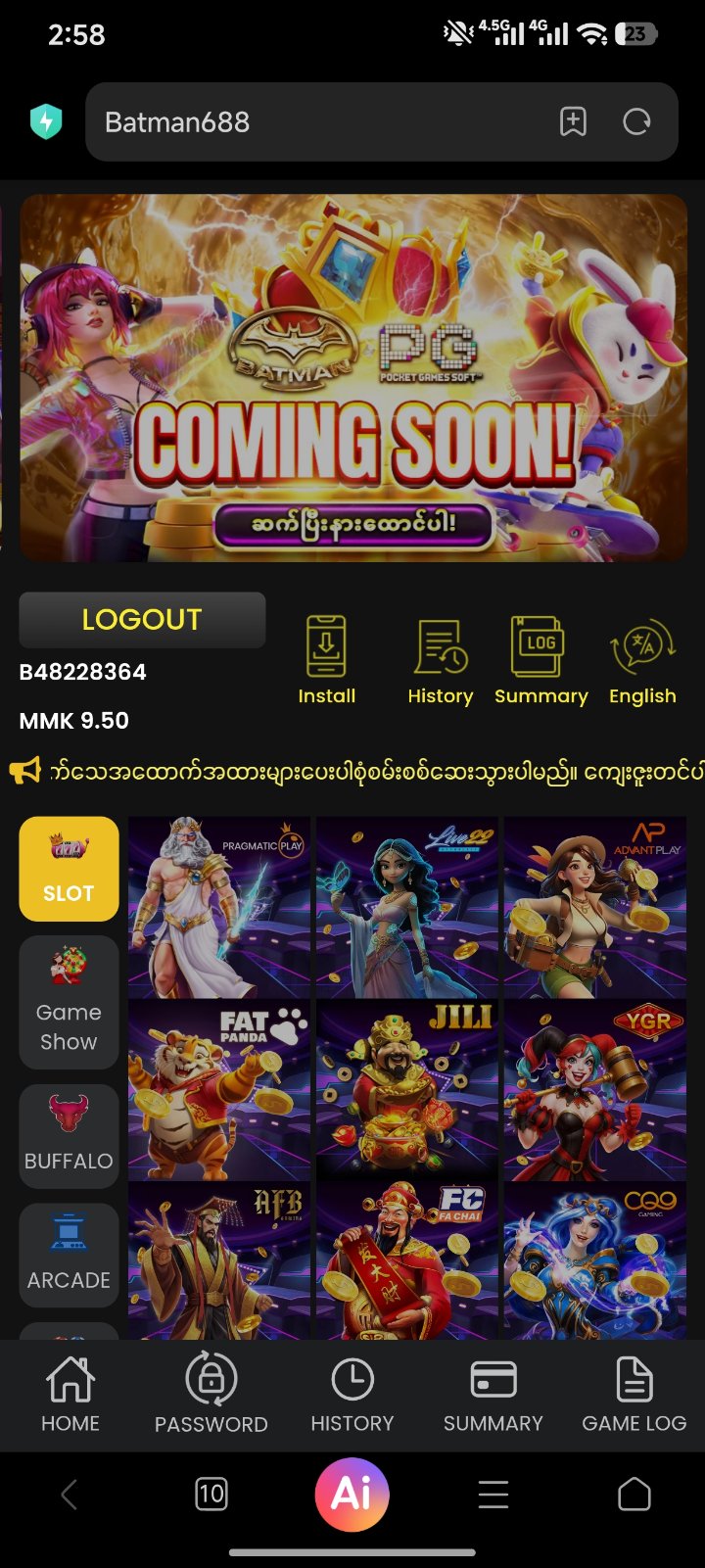
Task: View the browser's open tabs counter
Action: click(x=211, y=1495)
